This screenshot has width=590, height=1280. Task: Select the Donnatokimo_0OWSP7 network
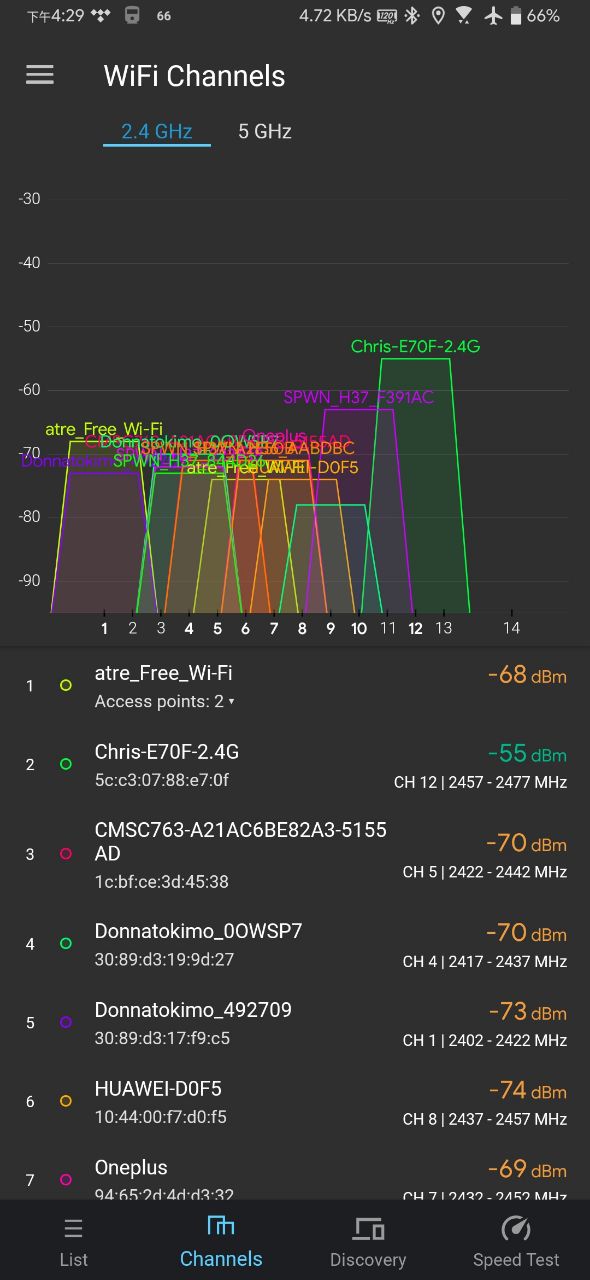pyautogui.click(x=295, y=945)
